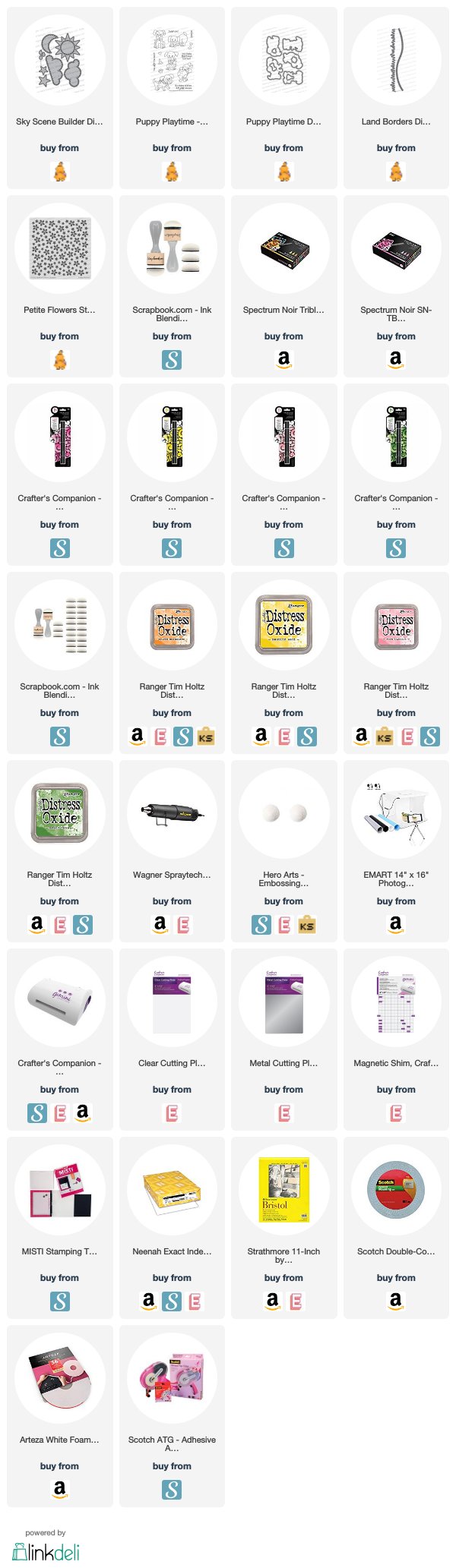The height and width of the screenshot is (1568, 456).
Task: Tap the Amazon icon under Arteza White Foam…
Action: tap(59, 1489)
